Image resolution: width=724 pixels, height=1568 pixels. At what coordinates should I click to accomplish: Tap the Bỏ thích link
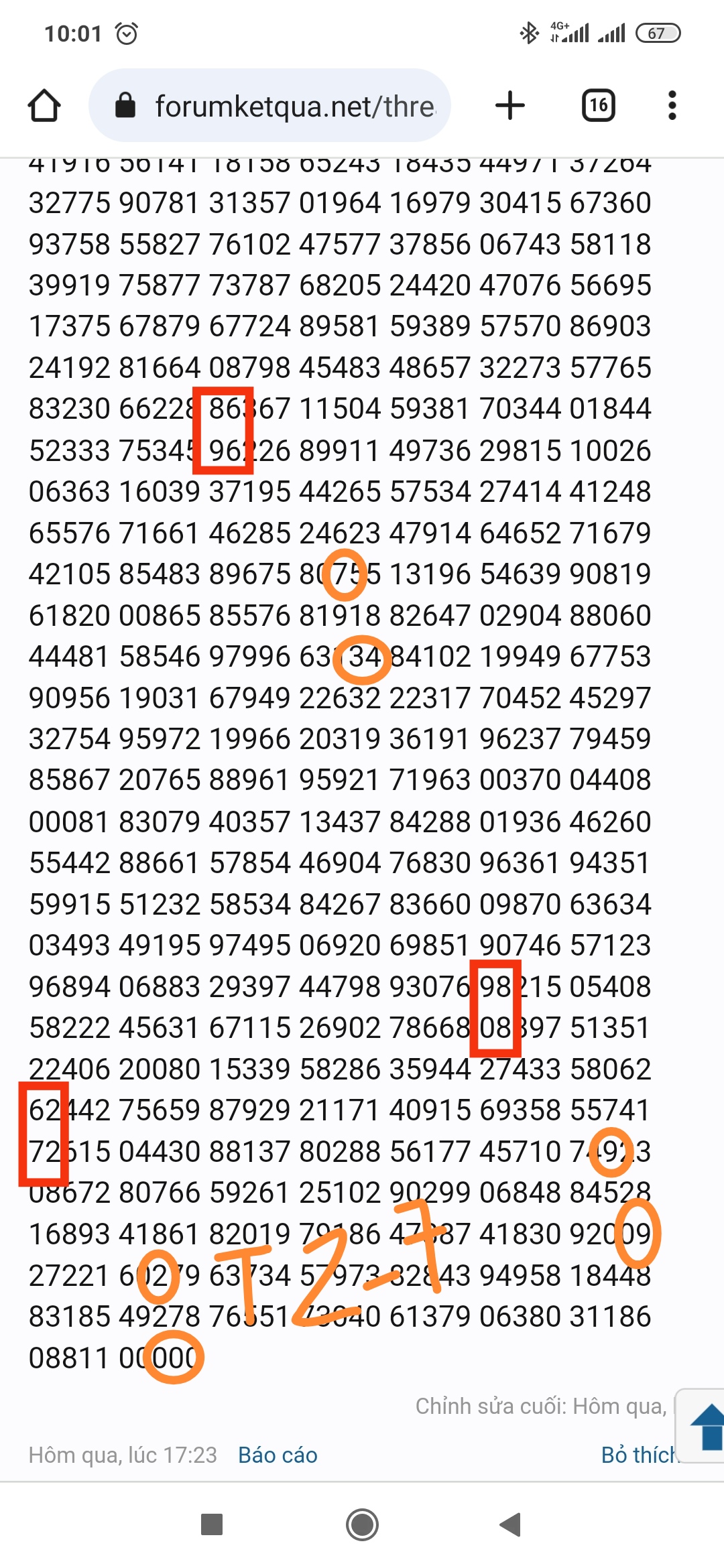(x=640, y=1455)
